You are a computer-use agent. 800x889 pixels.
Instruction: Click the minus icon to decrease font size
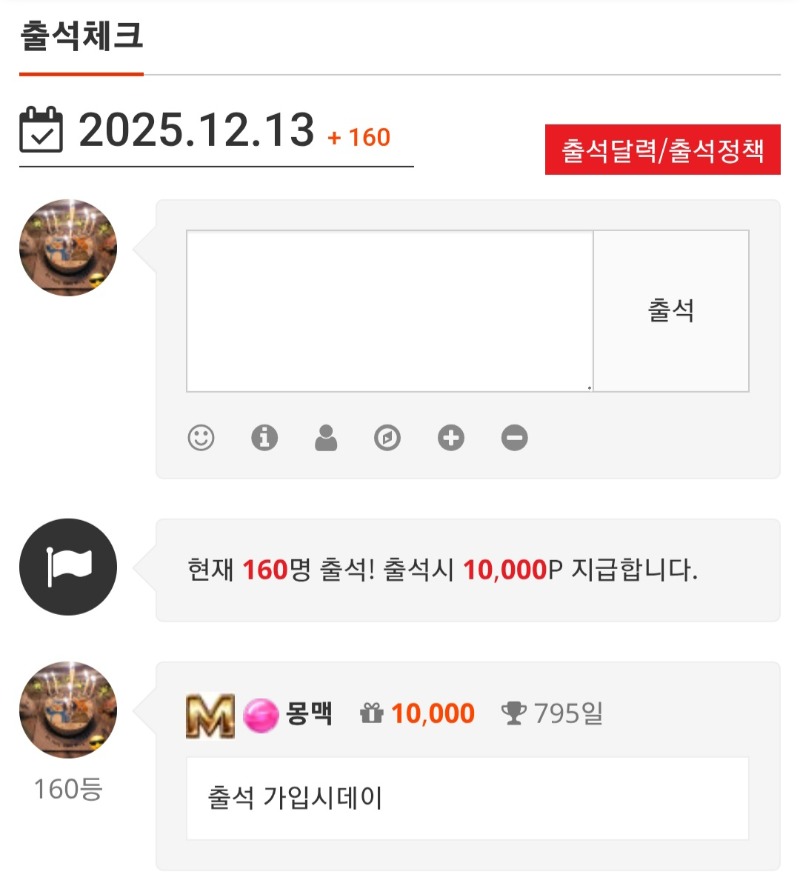click(x=513, y=437)
